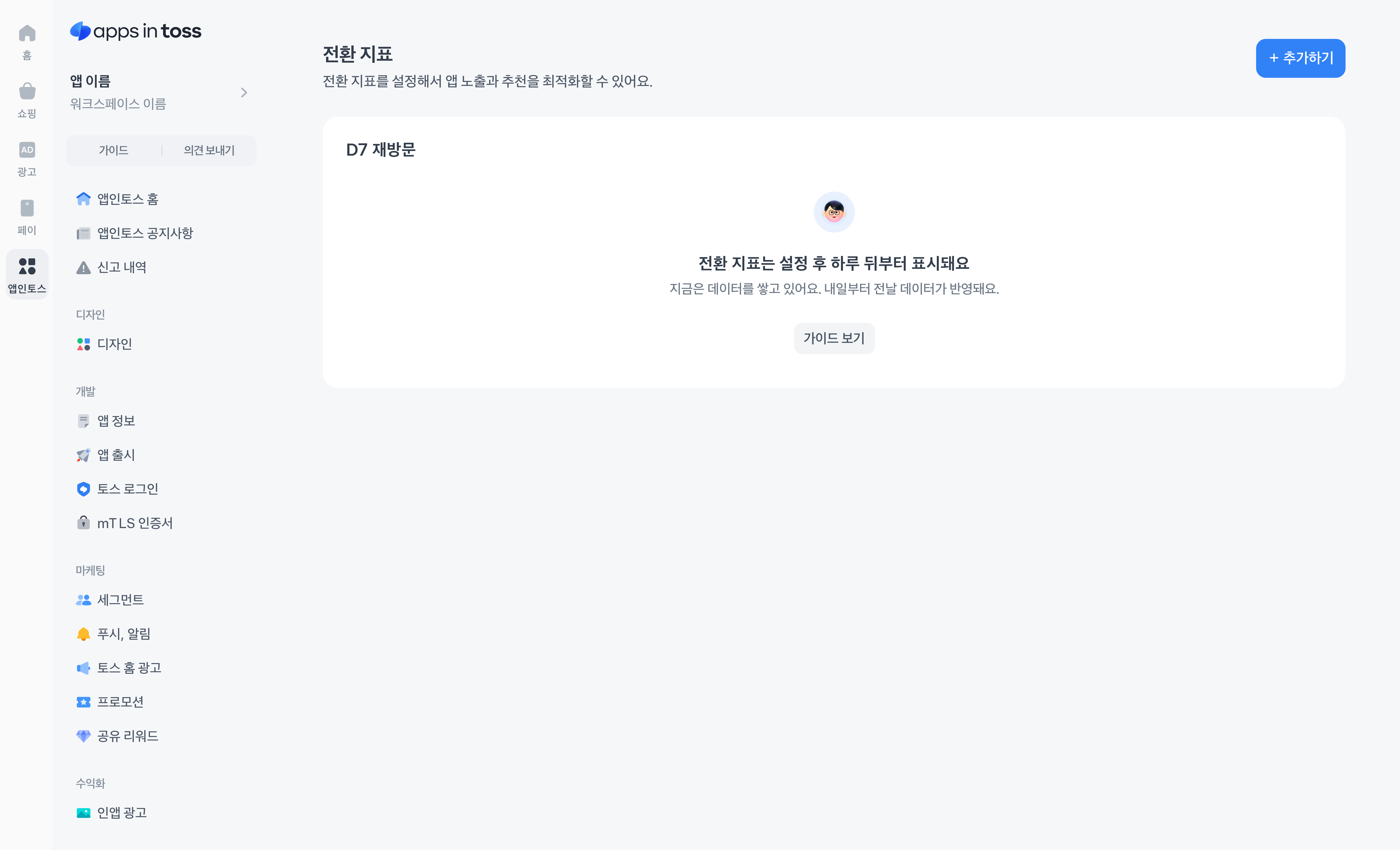Go to 앱 출시
This screenshot has width=1400, height=850.
pos(116,455)
